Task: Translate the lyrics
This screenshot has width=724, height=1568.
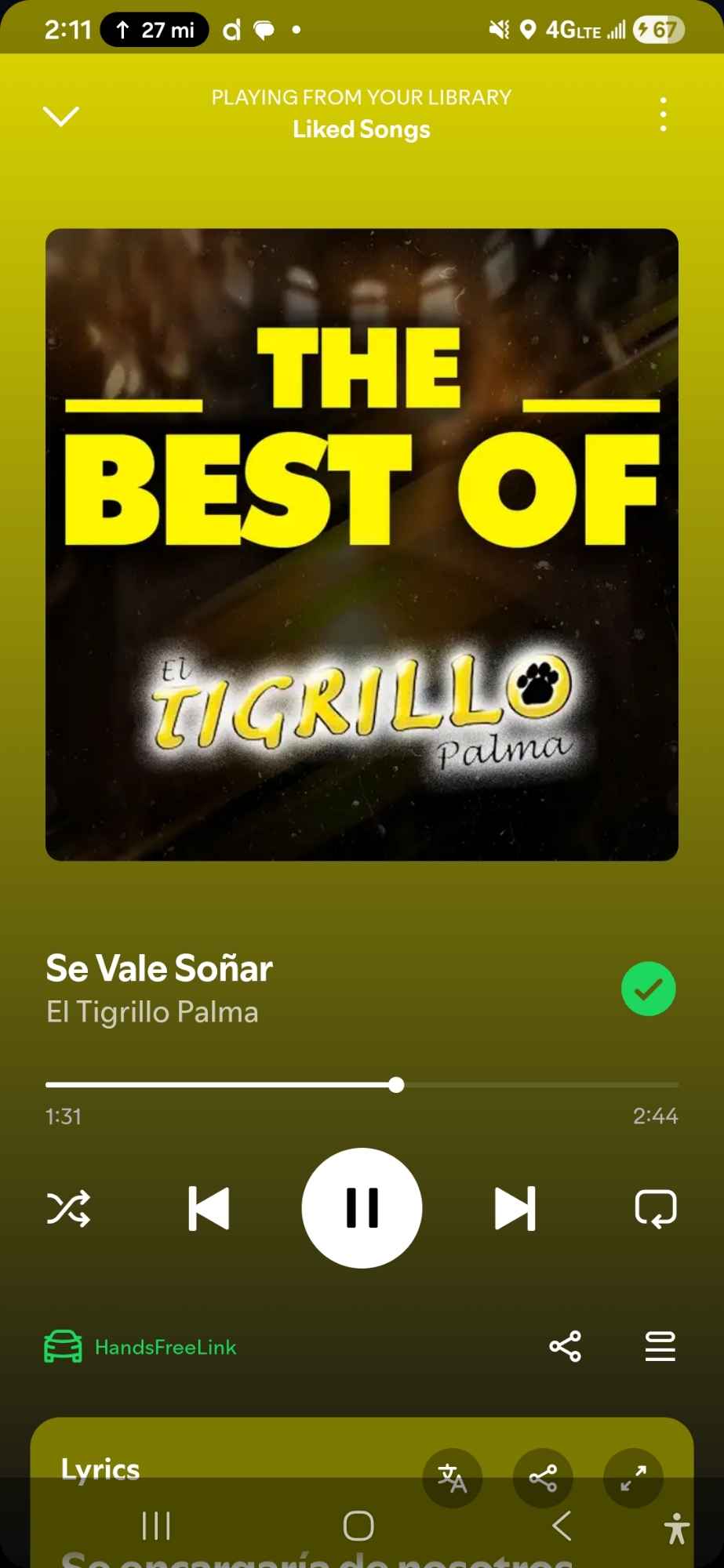Action: (x=452, y=1478)
